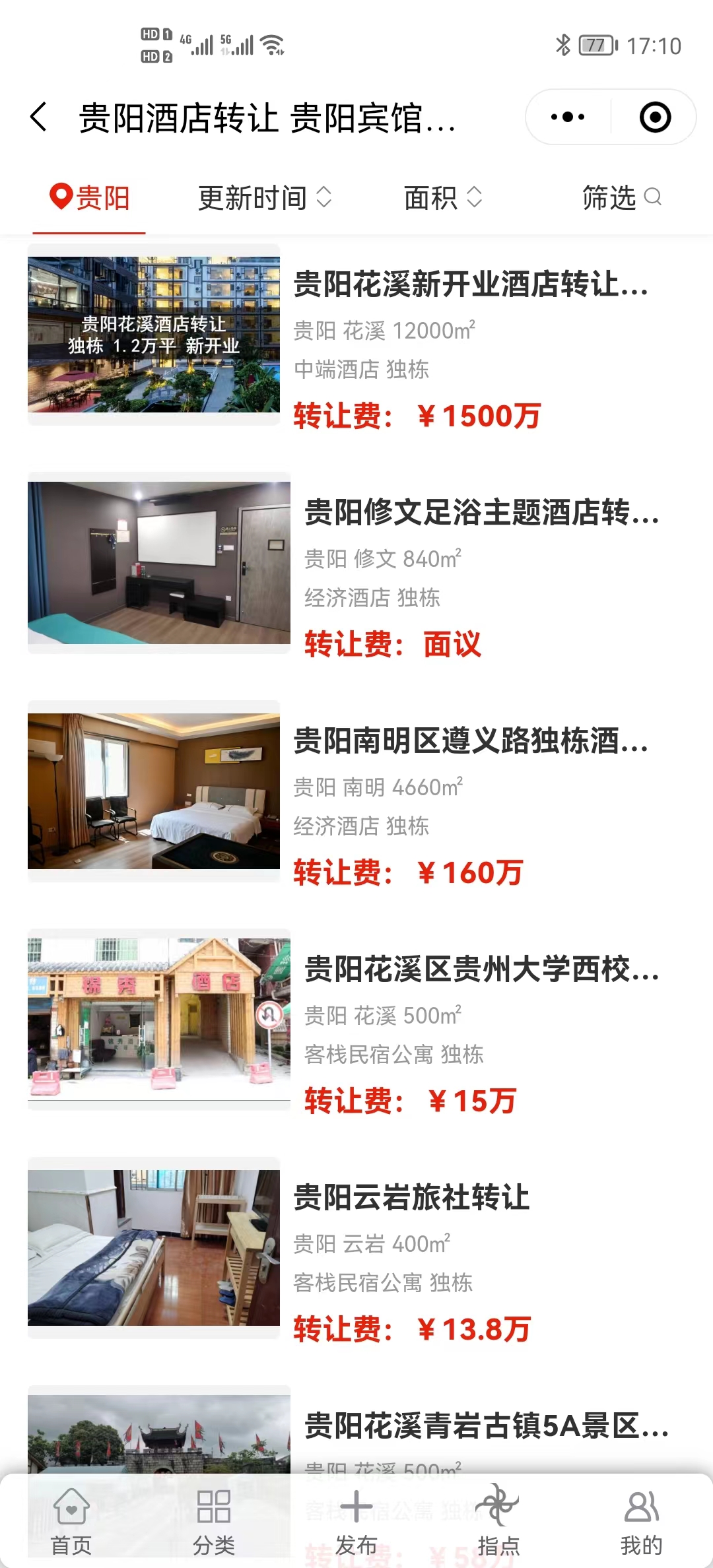Close the mini program with the circle button
Viewport: 713px width, 1568px height.
[655, 117]
